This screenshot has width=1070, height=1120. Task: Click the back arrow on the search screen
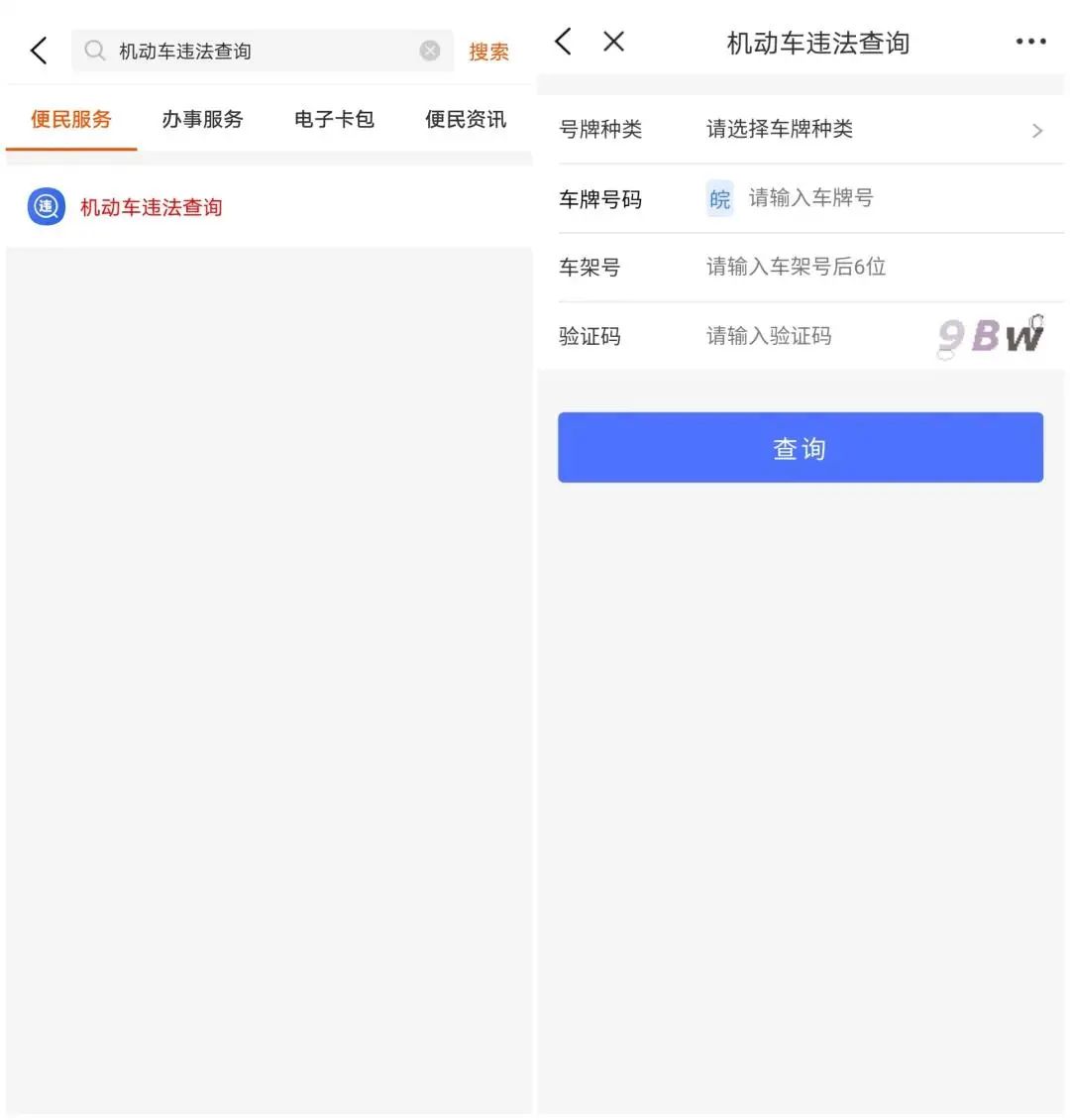pyautogui.click(x=38, y=49)
